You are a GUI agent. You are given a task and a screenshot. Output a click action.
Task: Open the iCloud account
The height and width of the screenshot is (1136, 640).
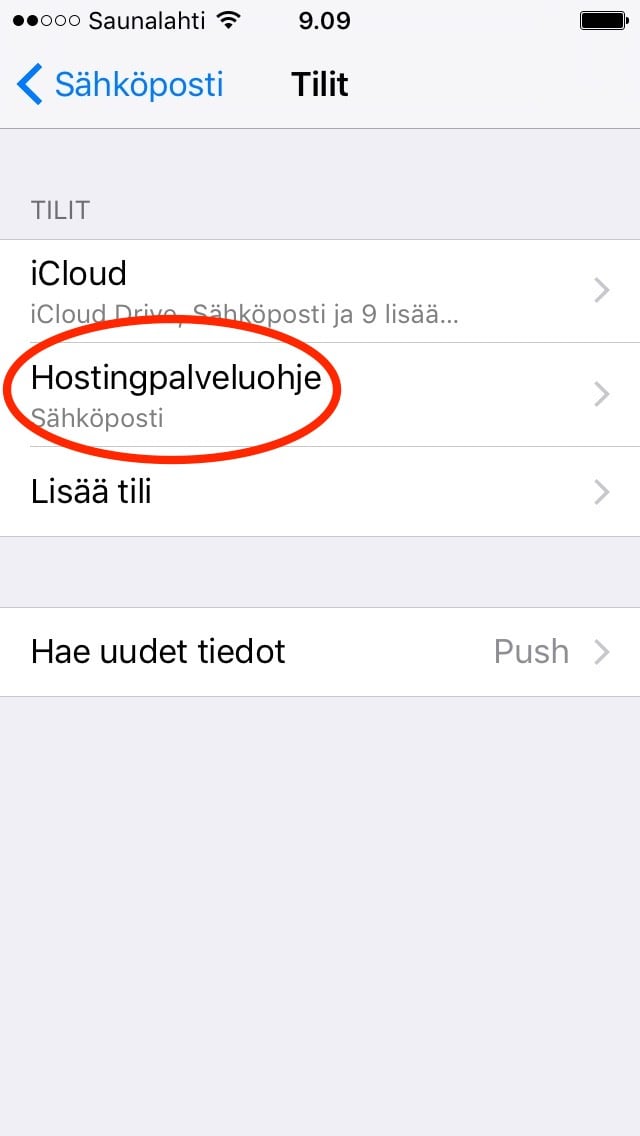tap(320, 290)
